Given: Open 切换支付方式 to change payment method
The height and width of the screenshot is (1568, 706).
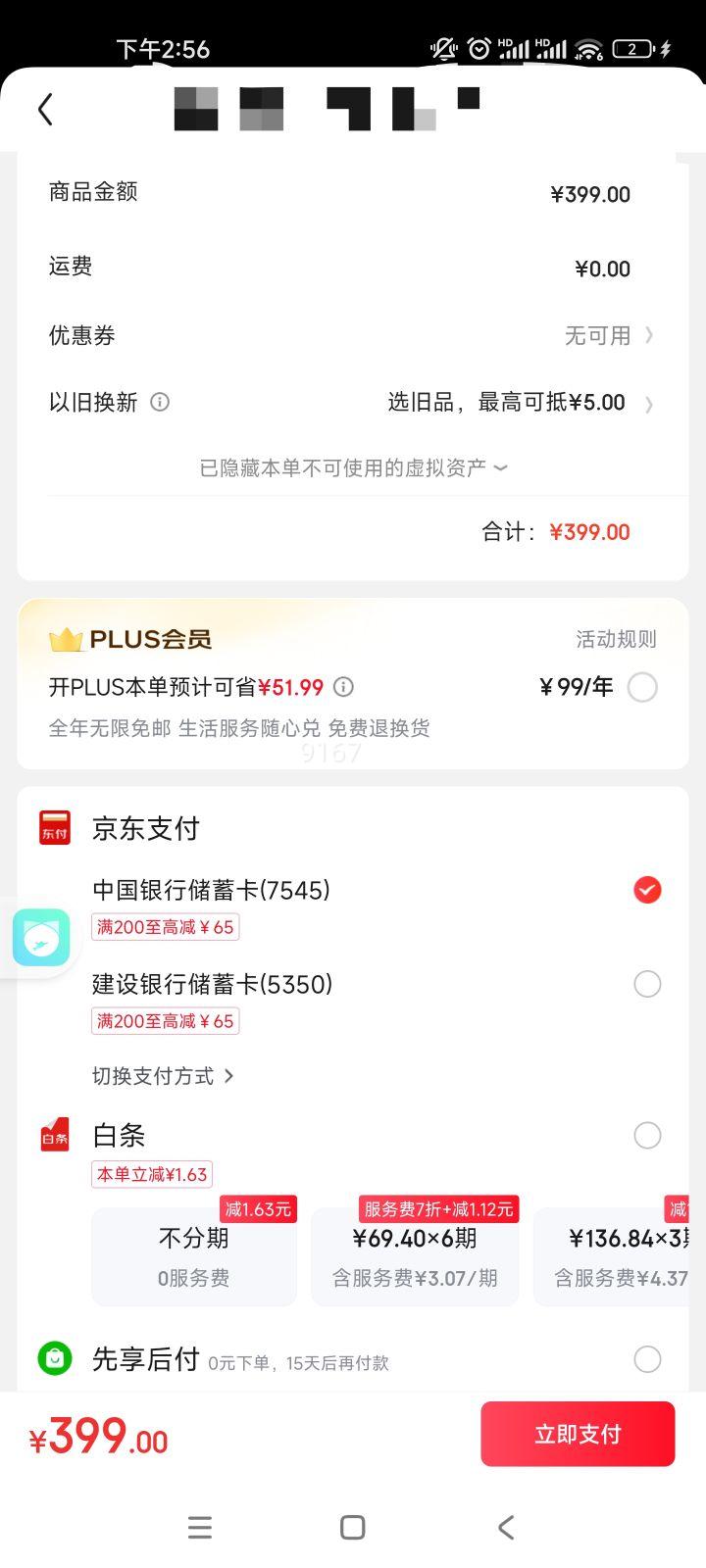Looking at the screenshot, I should (163, 1076).
